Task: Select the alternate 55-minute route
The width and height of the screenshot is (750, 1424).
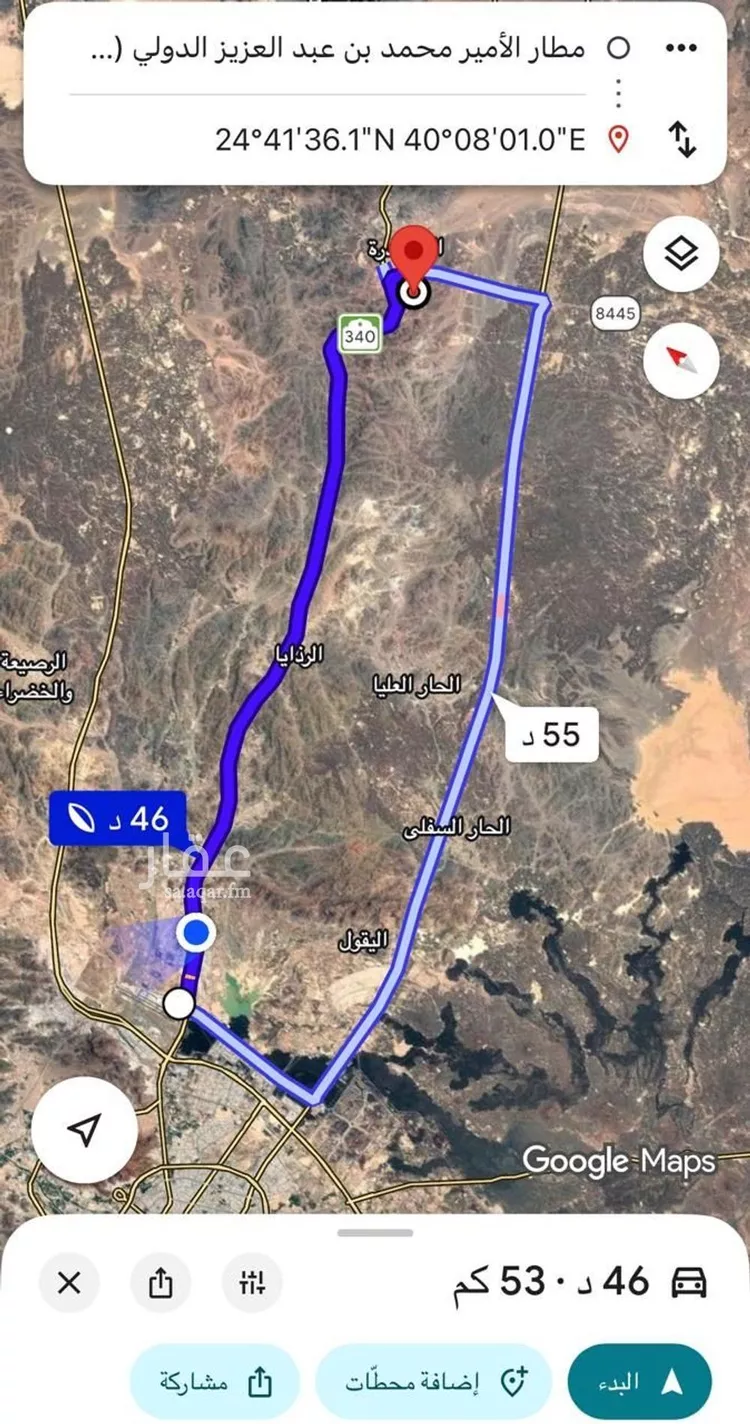Action: (551, 735)
